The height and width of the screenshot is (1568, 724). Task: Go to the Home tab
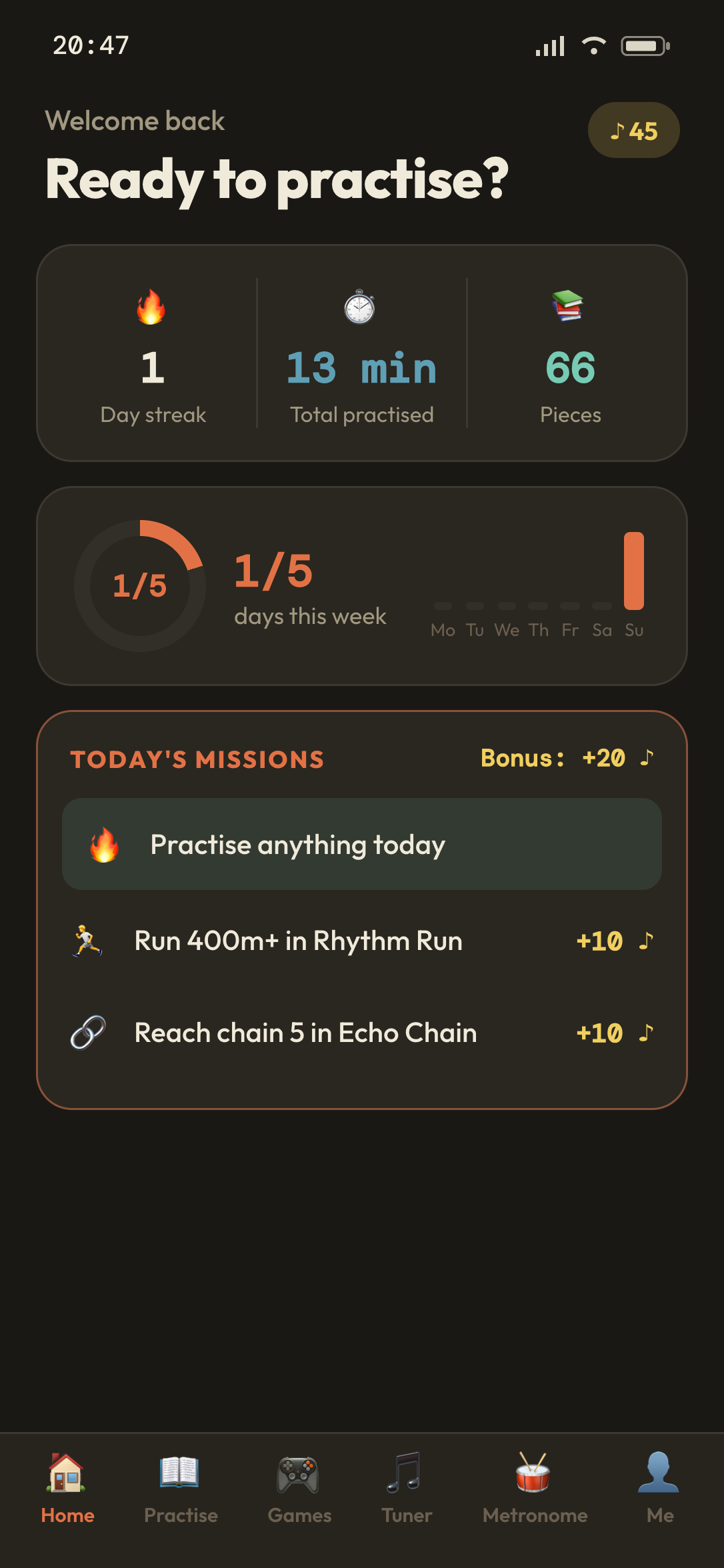point(67,1488)
